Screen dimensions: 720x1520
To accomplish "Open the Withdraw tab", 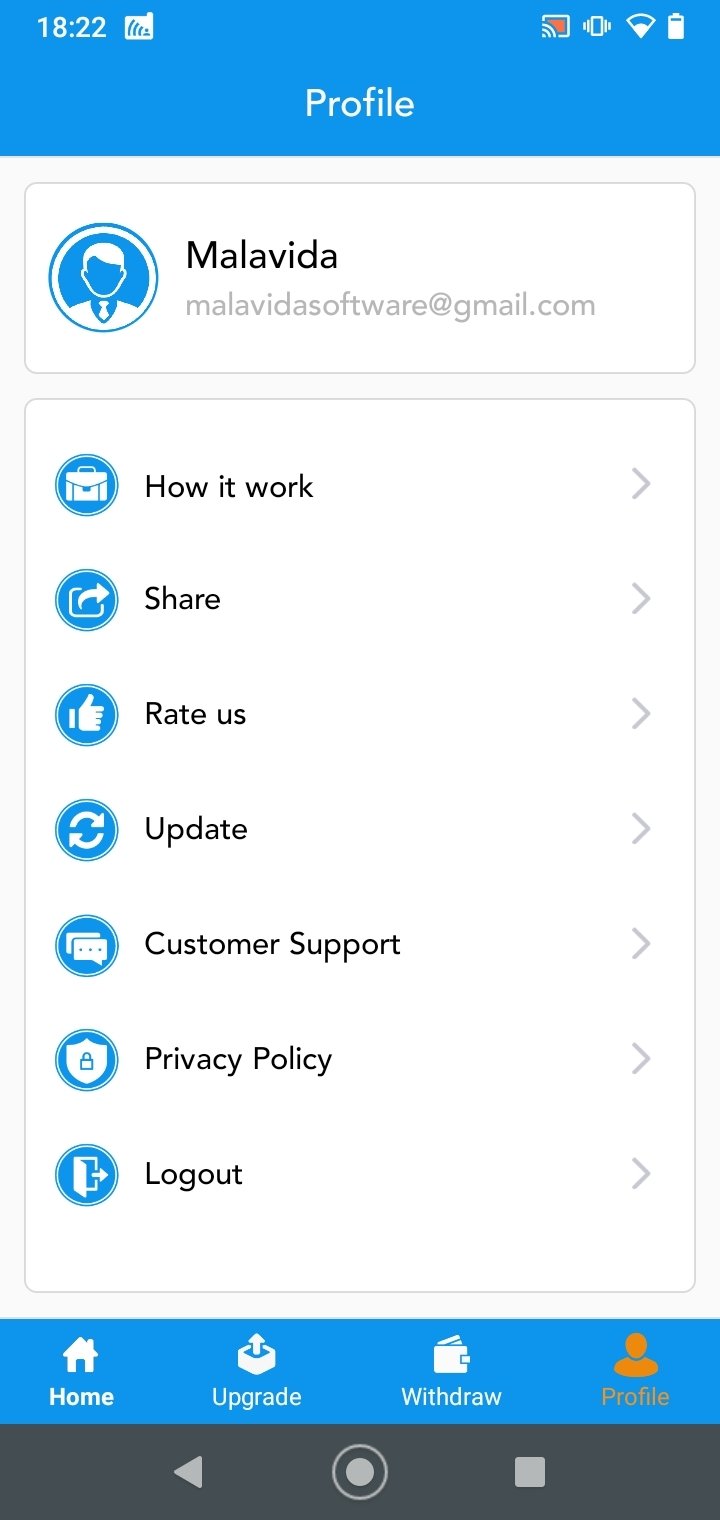I will [x=451, y=1372].
